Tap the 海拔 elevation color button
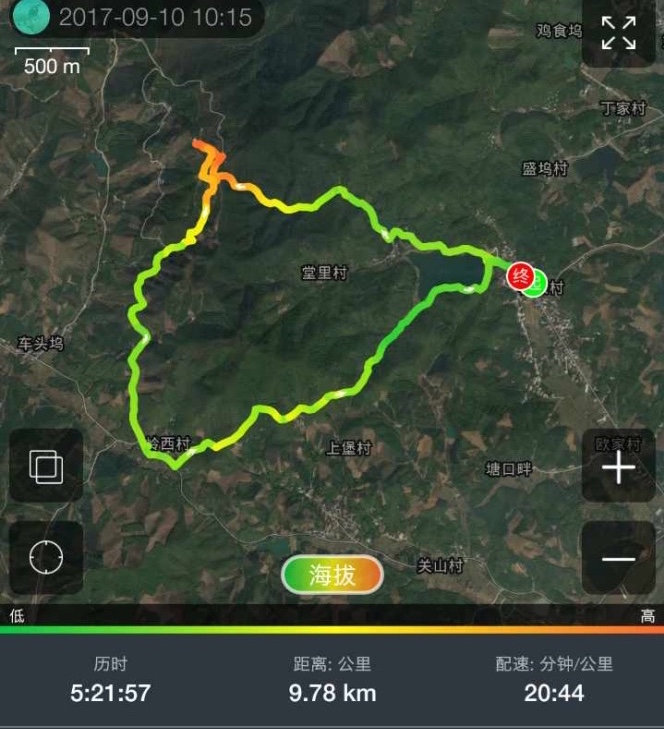The image size is (664, 729). coord(332,575)
